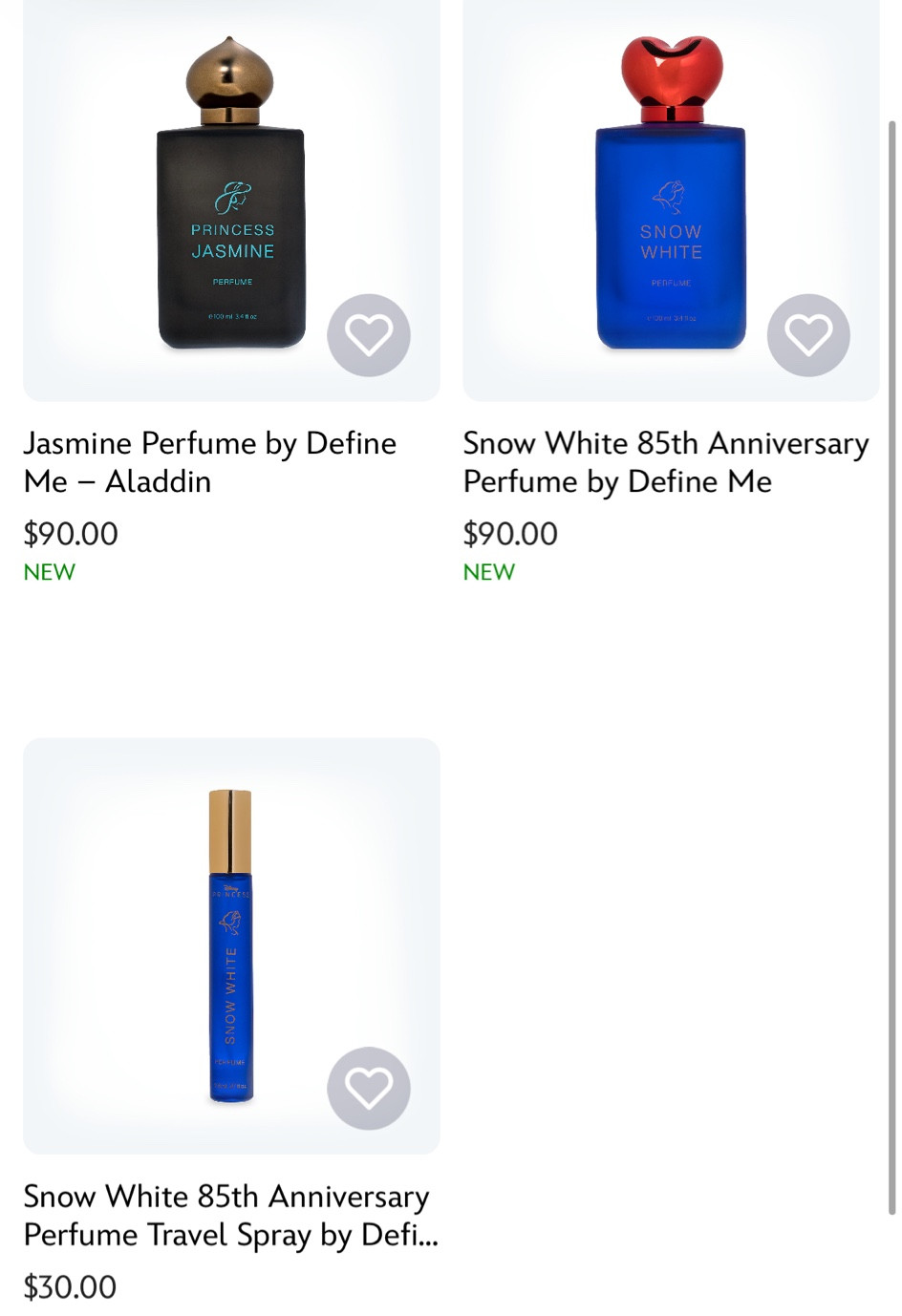The width and height of the screenshot is (902, 1316).
Task: Open the Jasmine Perfume by Define Me listing
Action: point(209,461)
